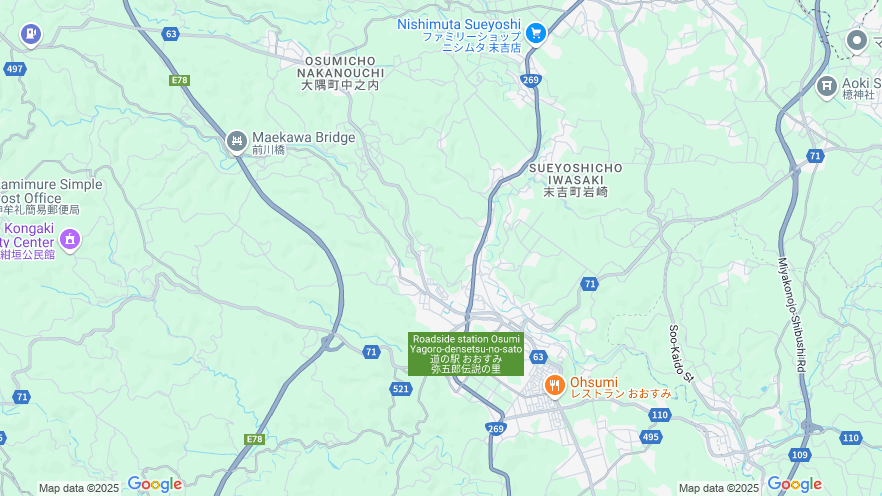Select the Kongaki community center marker
Screen dimensions: 882x496
(69, 240)
